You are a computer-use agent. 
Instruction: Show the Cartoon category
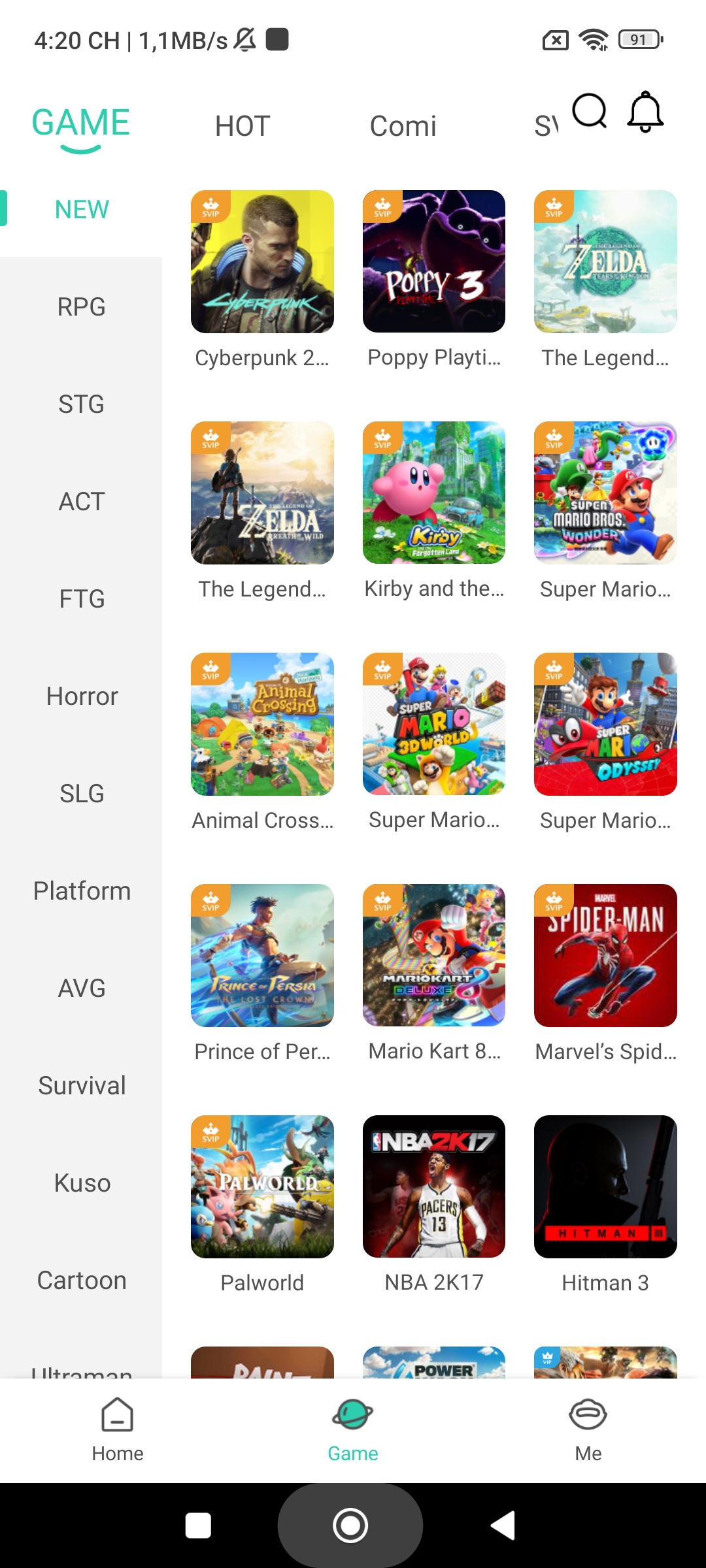coord(81,1280)
